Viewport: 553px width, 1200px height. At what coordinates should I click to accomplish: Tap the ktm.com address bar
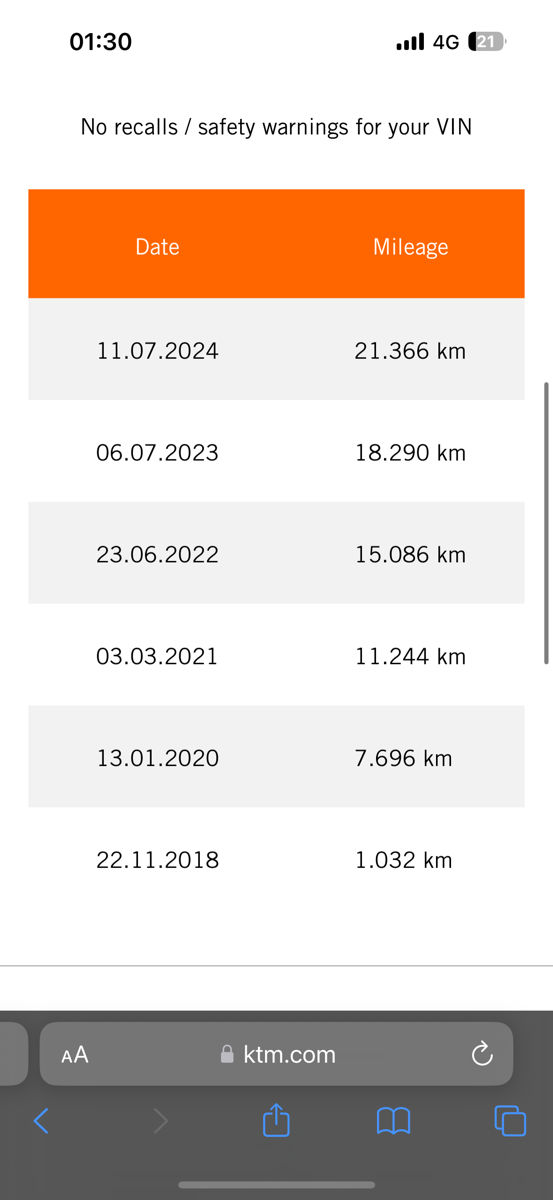pyautogui.click(x=276, y=1054)
